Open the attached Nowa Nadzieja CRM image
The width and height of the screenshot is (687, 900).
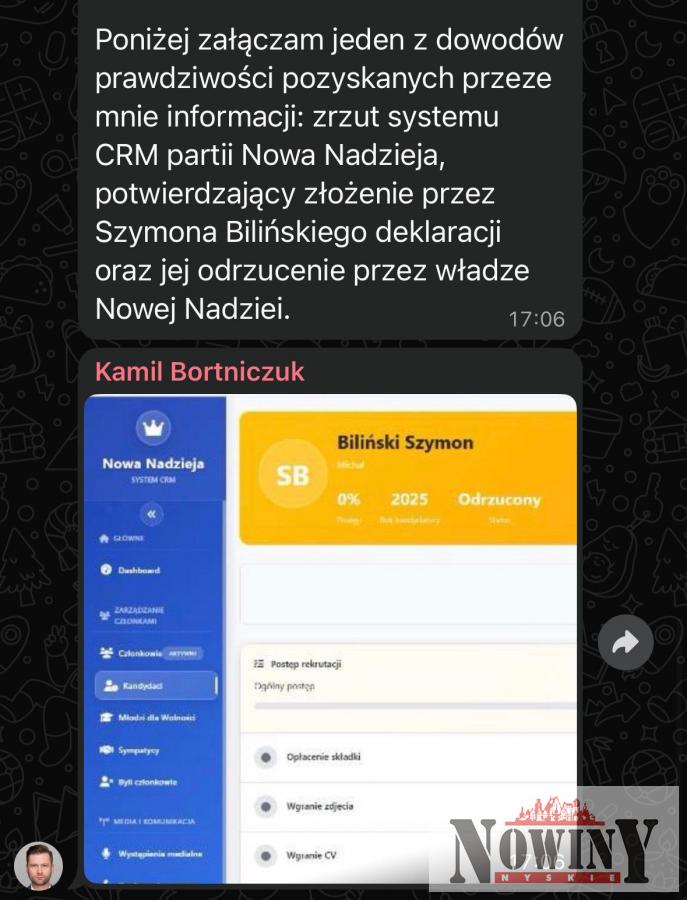[x=330, y=638]
